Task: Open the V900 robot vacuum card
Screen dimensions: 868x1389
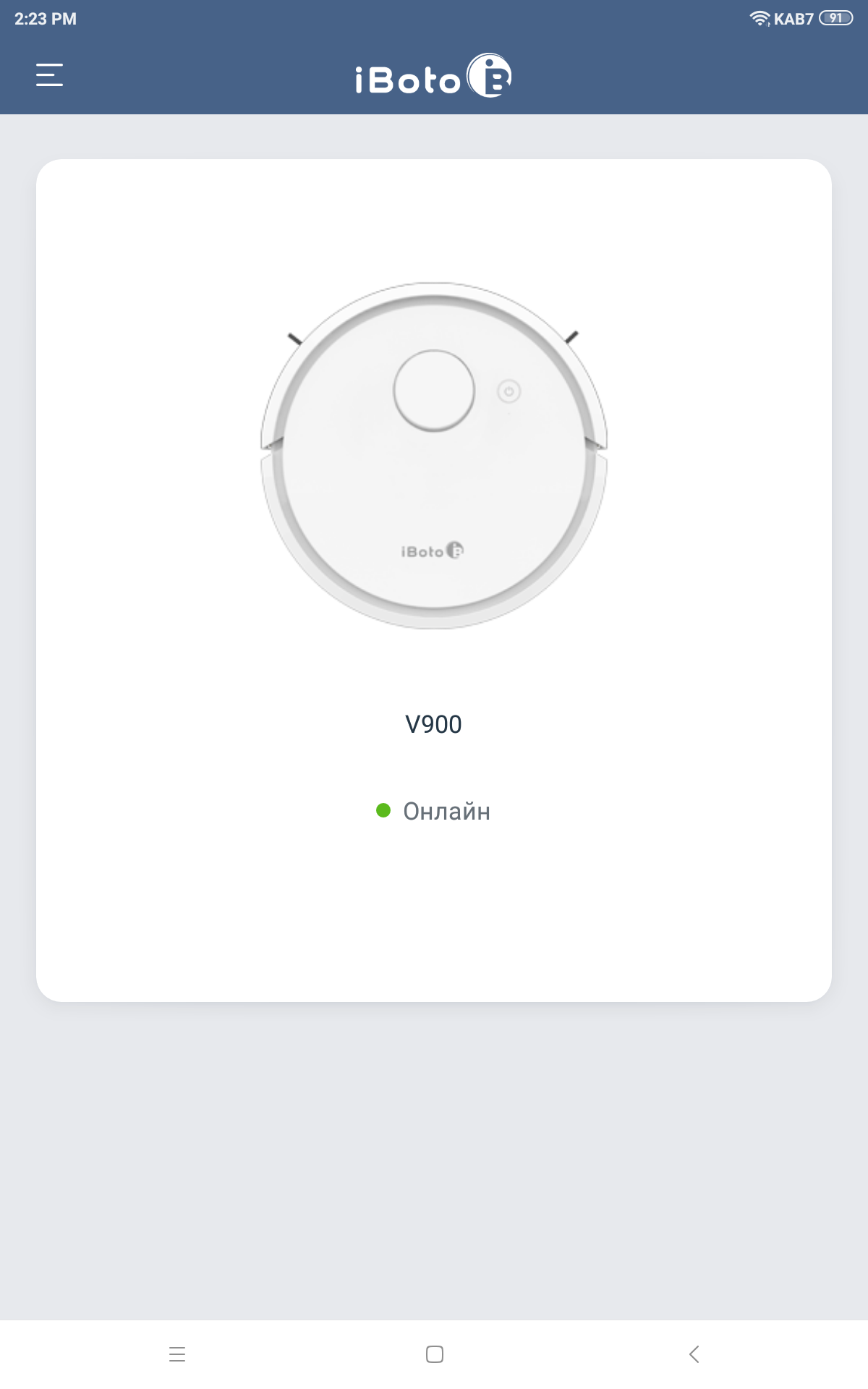Action: (x=434, y=579)
